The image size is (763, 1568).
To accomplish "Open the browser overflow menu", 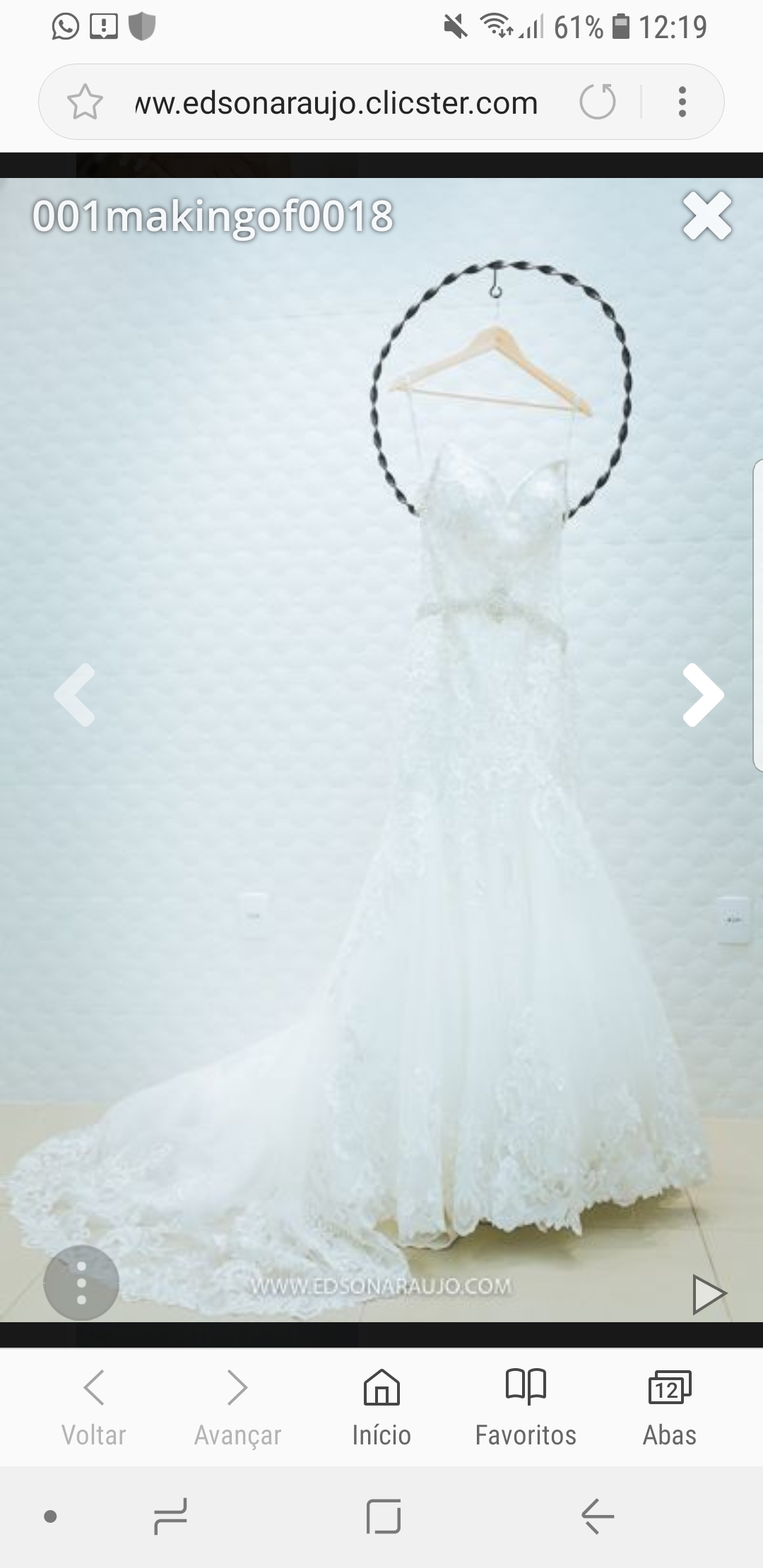I will click(682, 102).
